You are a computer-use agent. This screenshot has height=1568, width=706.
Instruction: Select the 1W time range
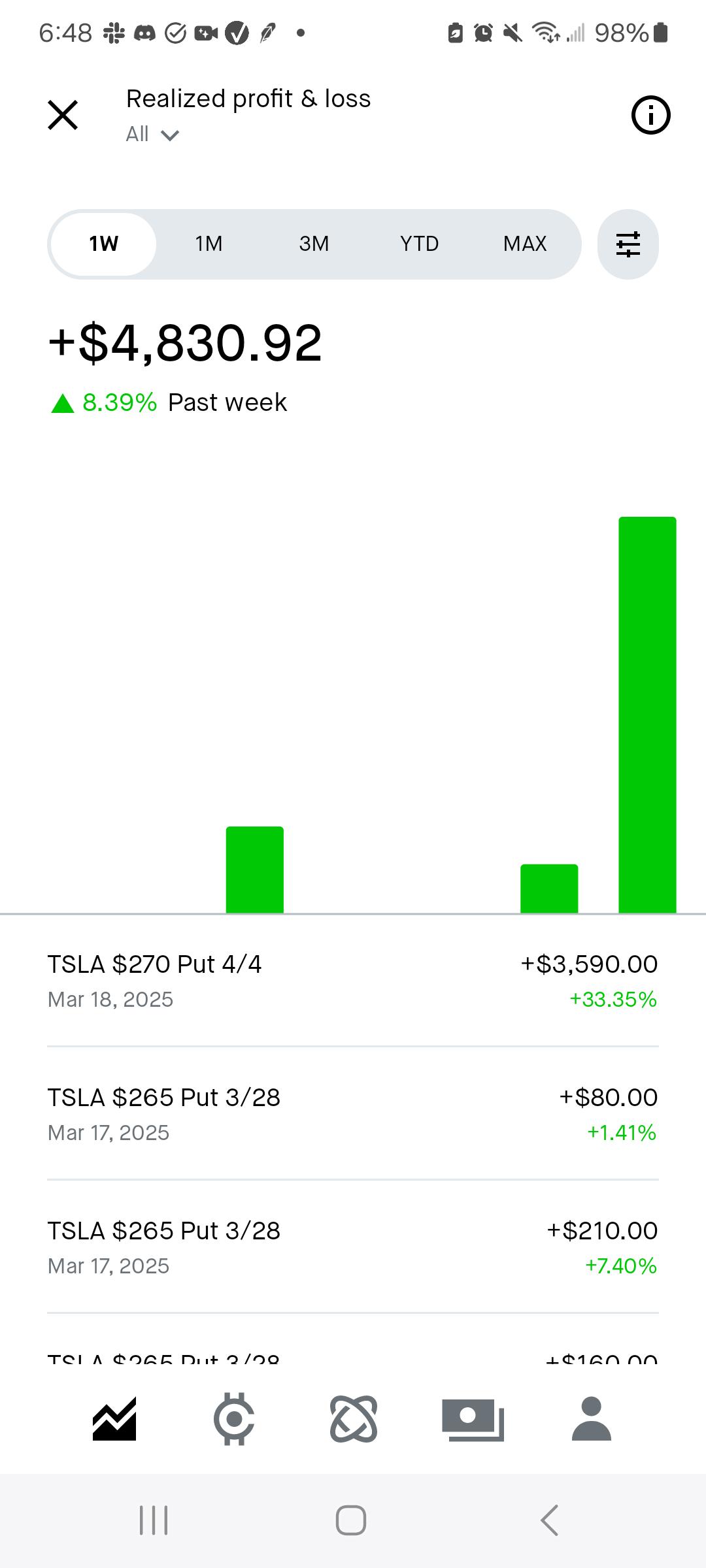tap(103, 244)
